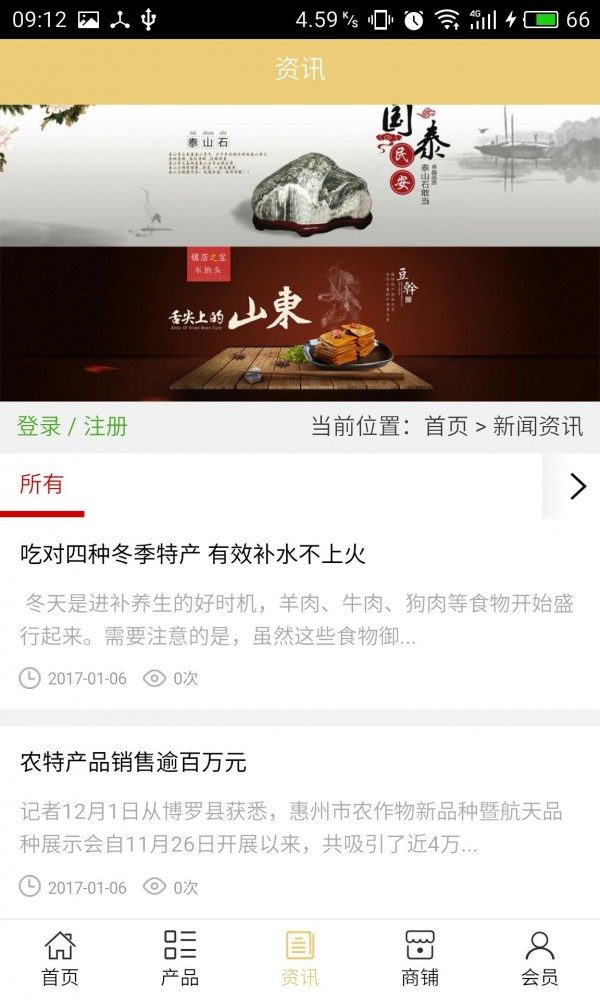Open the 登录 / 注册 link
Image resolution: width=600 pixels, height=1000 pixels.
click(72, 426)
